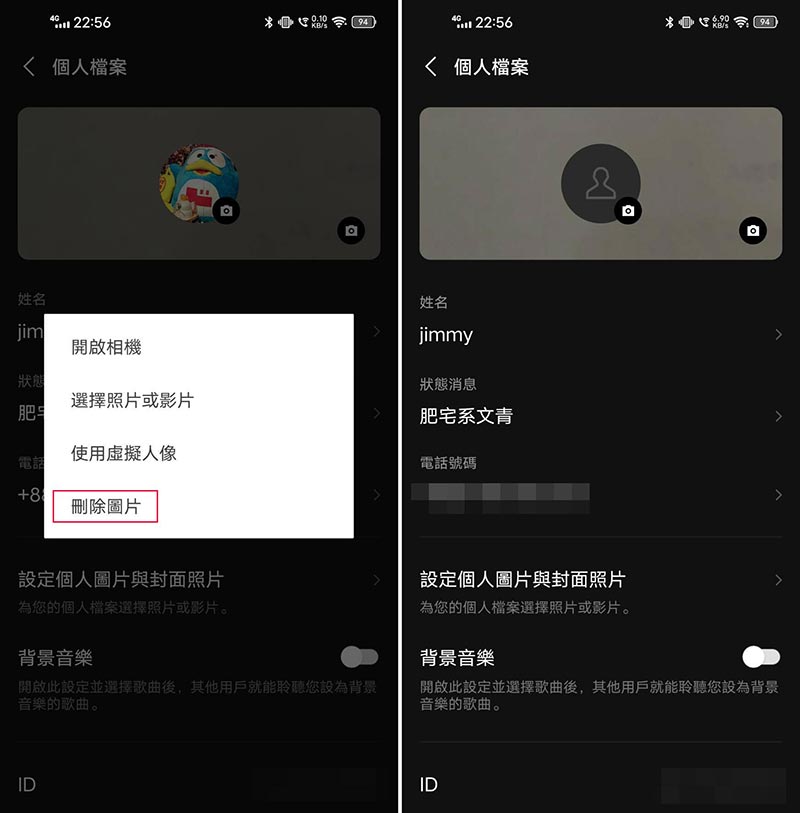Open the blurred 電話號碼 row
The height and width of the screenshot is (813, 800).
tap(600, 494)
